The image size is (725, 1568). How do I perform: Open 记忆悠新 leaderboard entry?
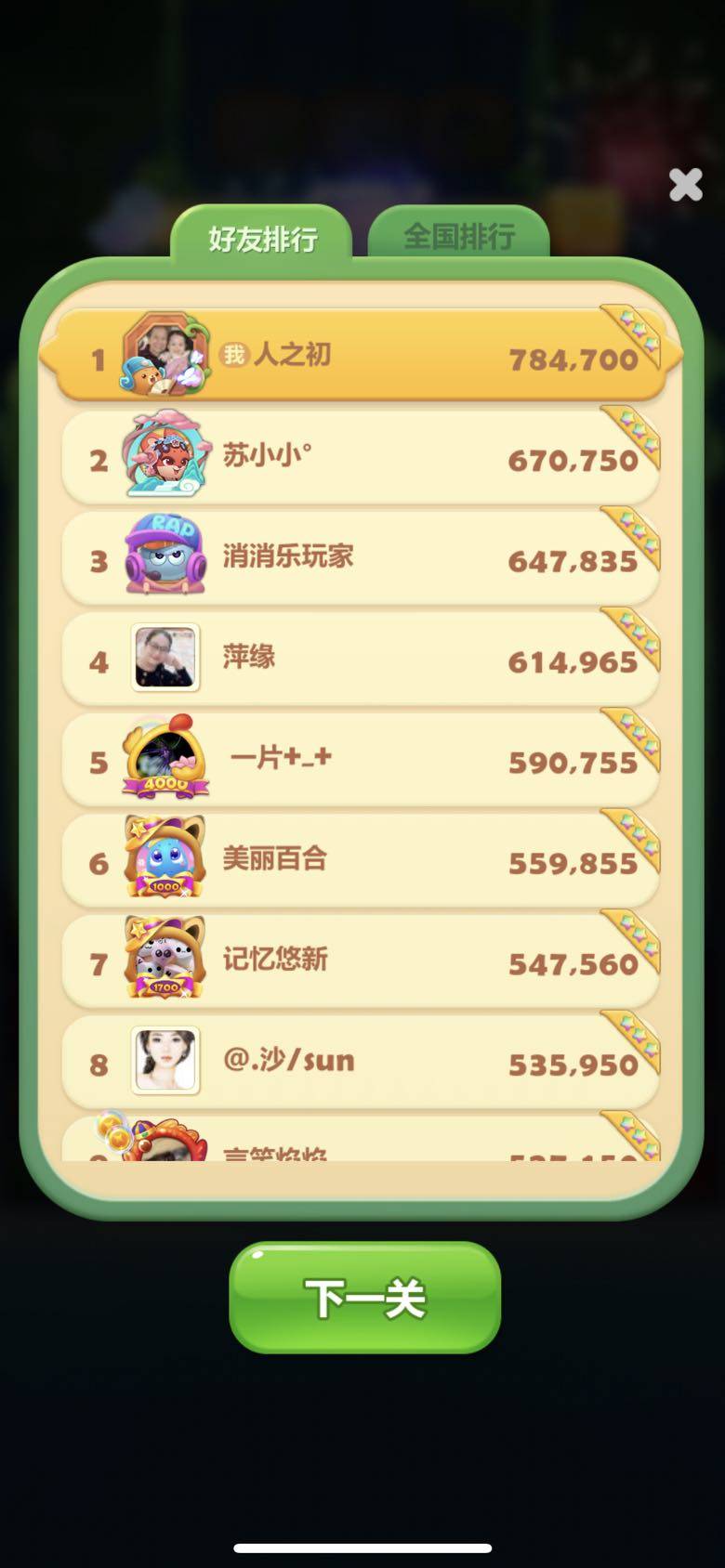click(x=361, y=961)
